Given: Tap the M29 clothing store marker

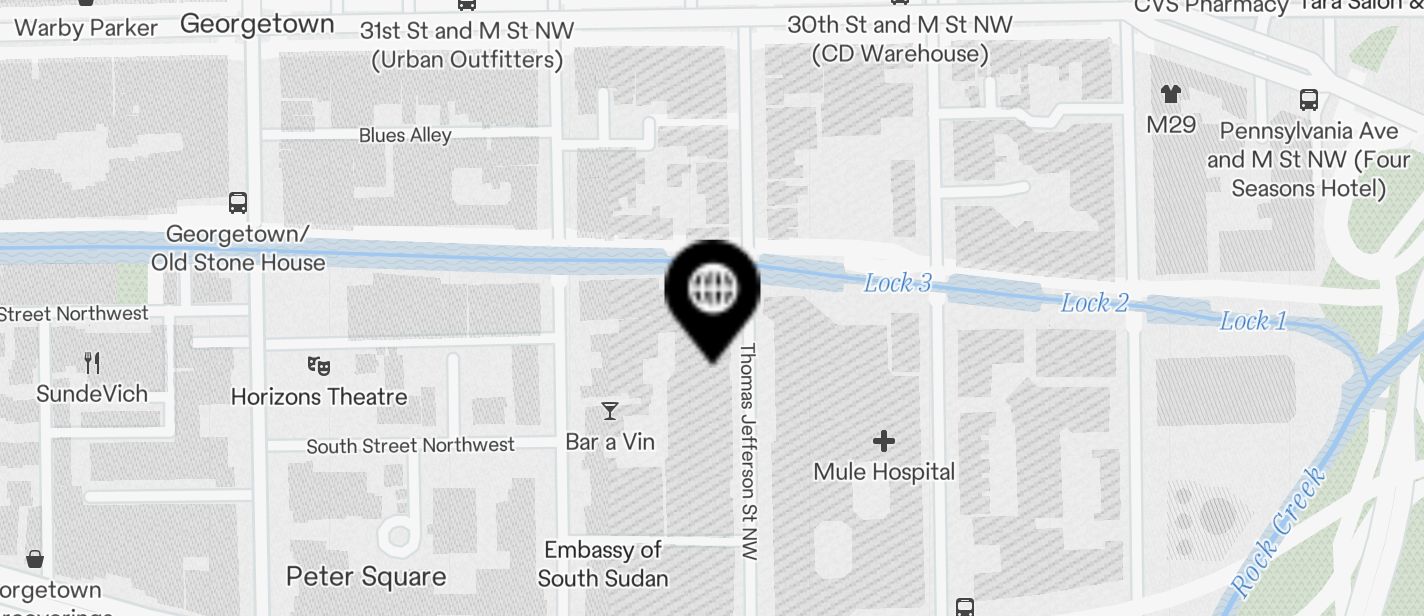Looking at the screenshot, I should 1171,95.
